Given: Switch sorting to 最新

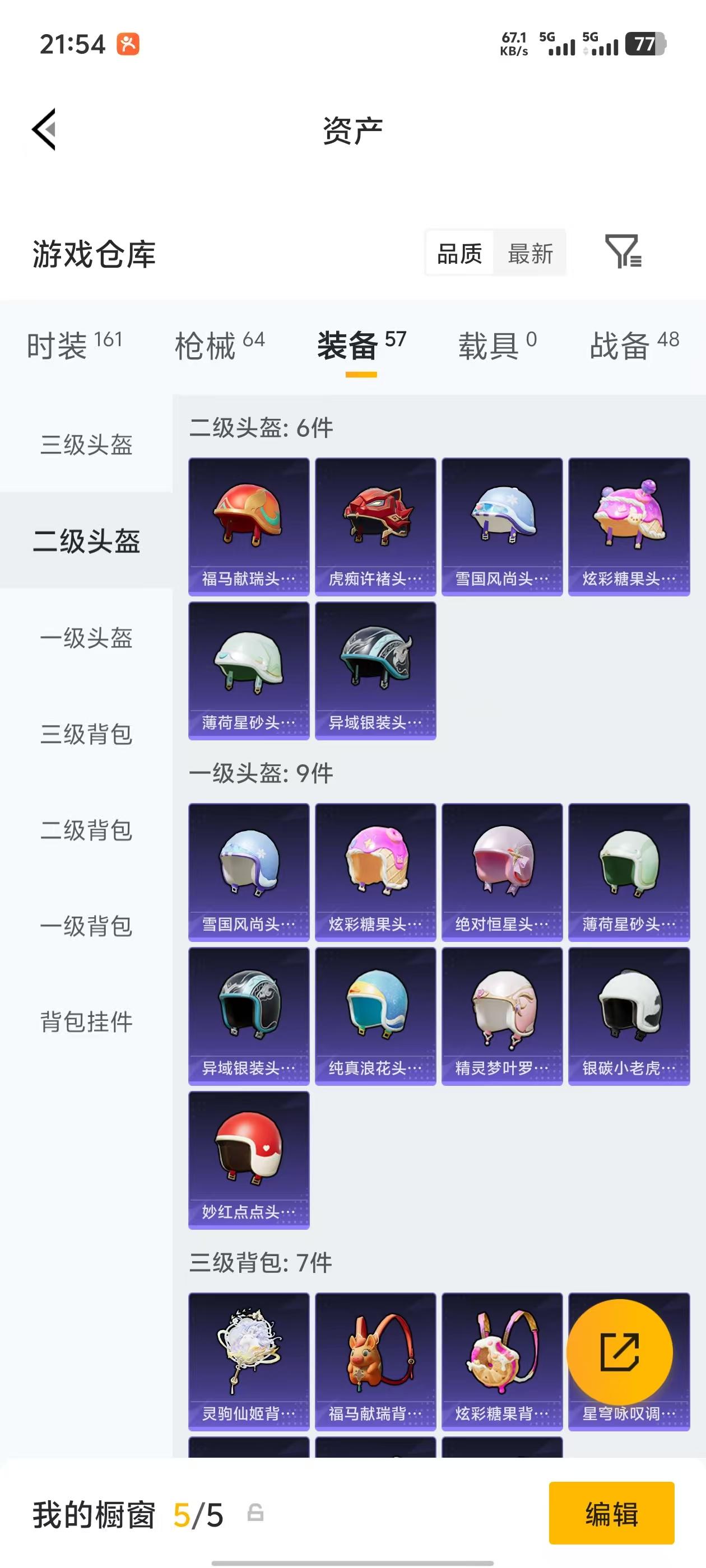Looking at the screenshot, I should pyautogui.click(x=531, y=253).
